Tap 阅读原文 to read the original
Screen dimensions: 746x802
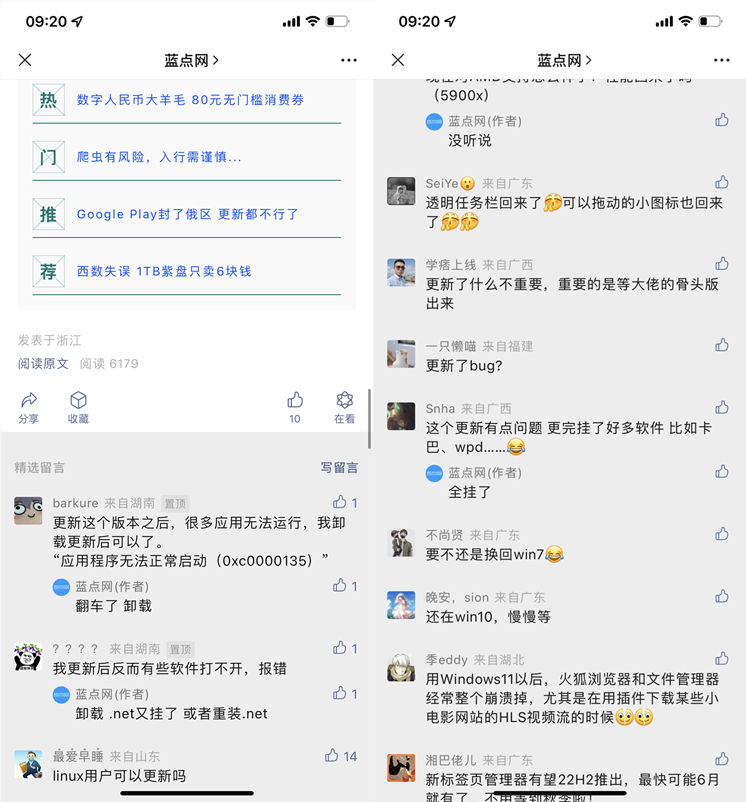tap(43, 364)
